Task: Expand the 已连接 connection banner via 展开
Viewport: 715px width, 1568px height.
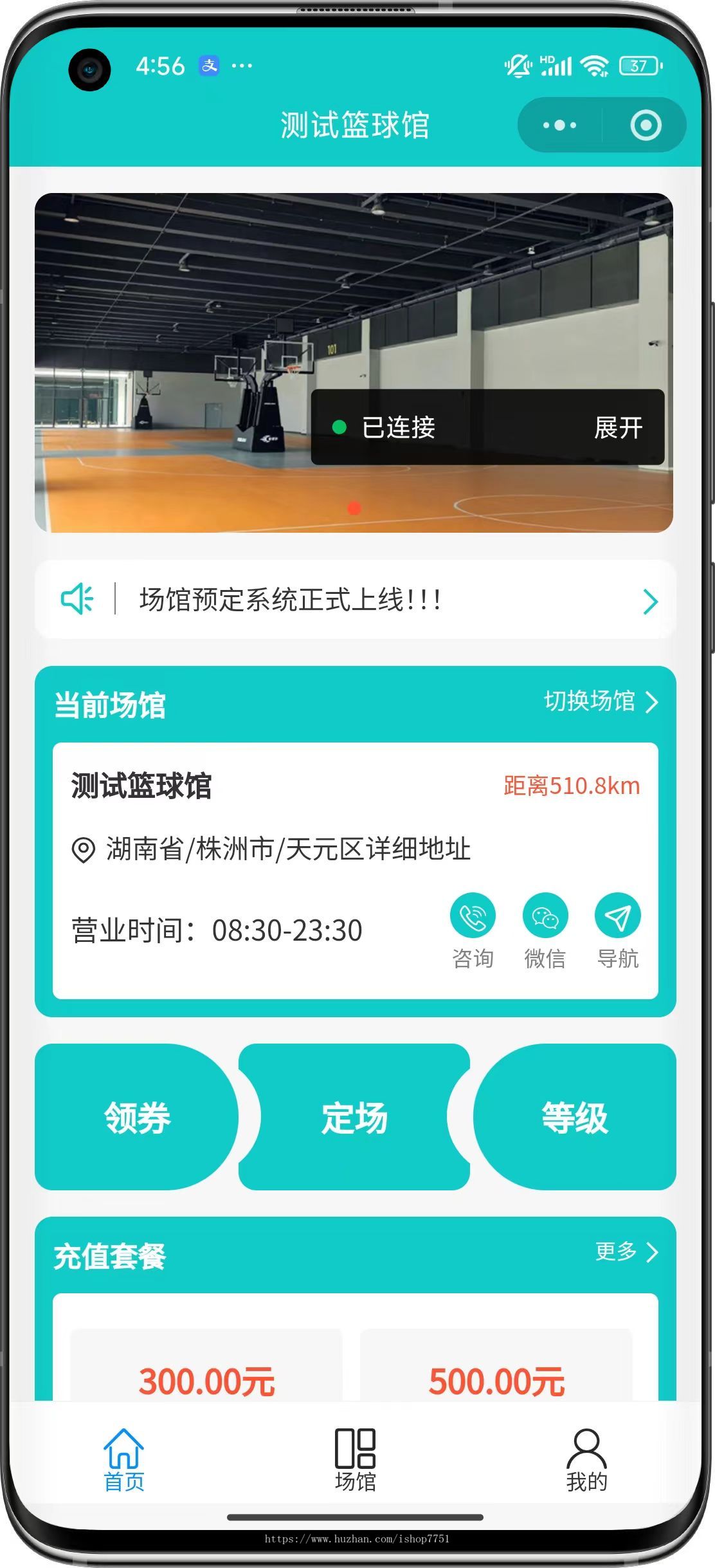Action: pyautogui.click(x=619, y=426)
